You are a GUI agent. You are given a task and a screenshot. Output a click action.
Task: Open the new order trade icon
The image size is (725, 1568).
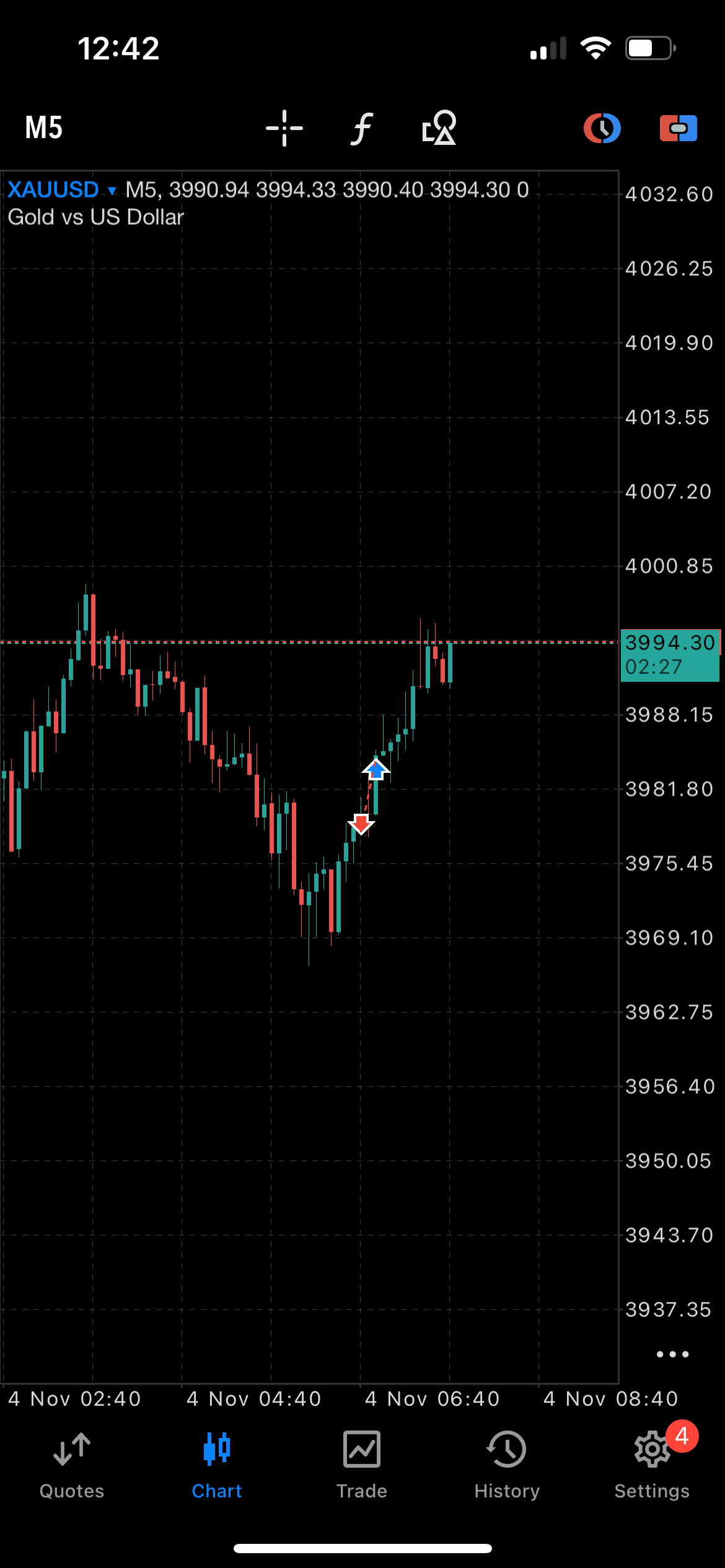tap(678, 128)
